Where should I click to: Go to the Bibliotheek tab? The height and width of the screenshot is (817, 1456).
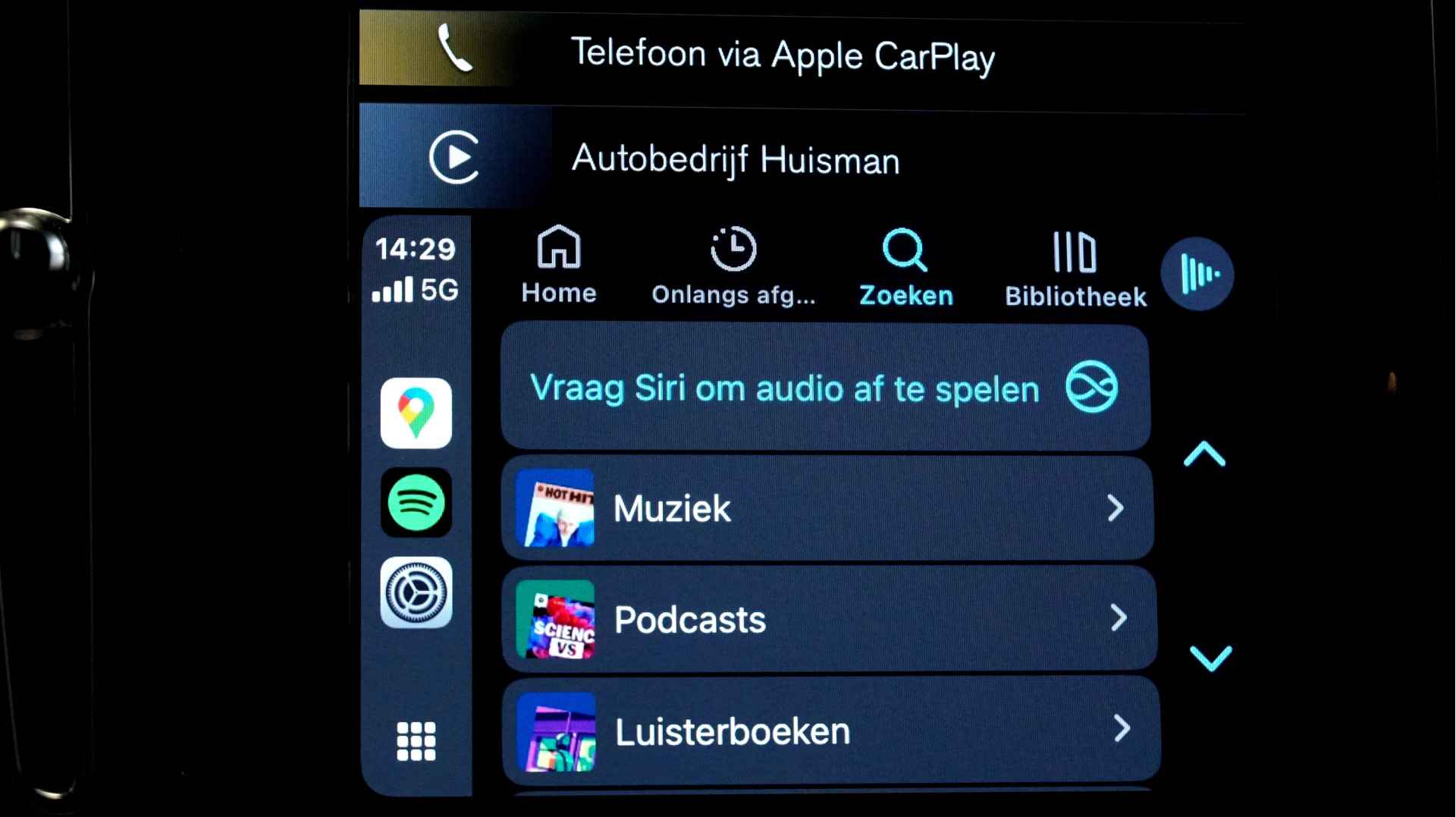[1075, 269]
